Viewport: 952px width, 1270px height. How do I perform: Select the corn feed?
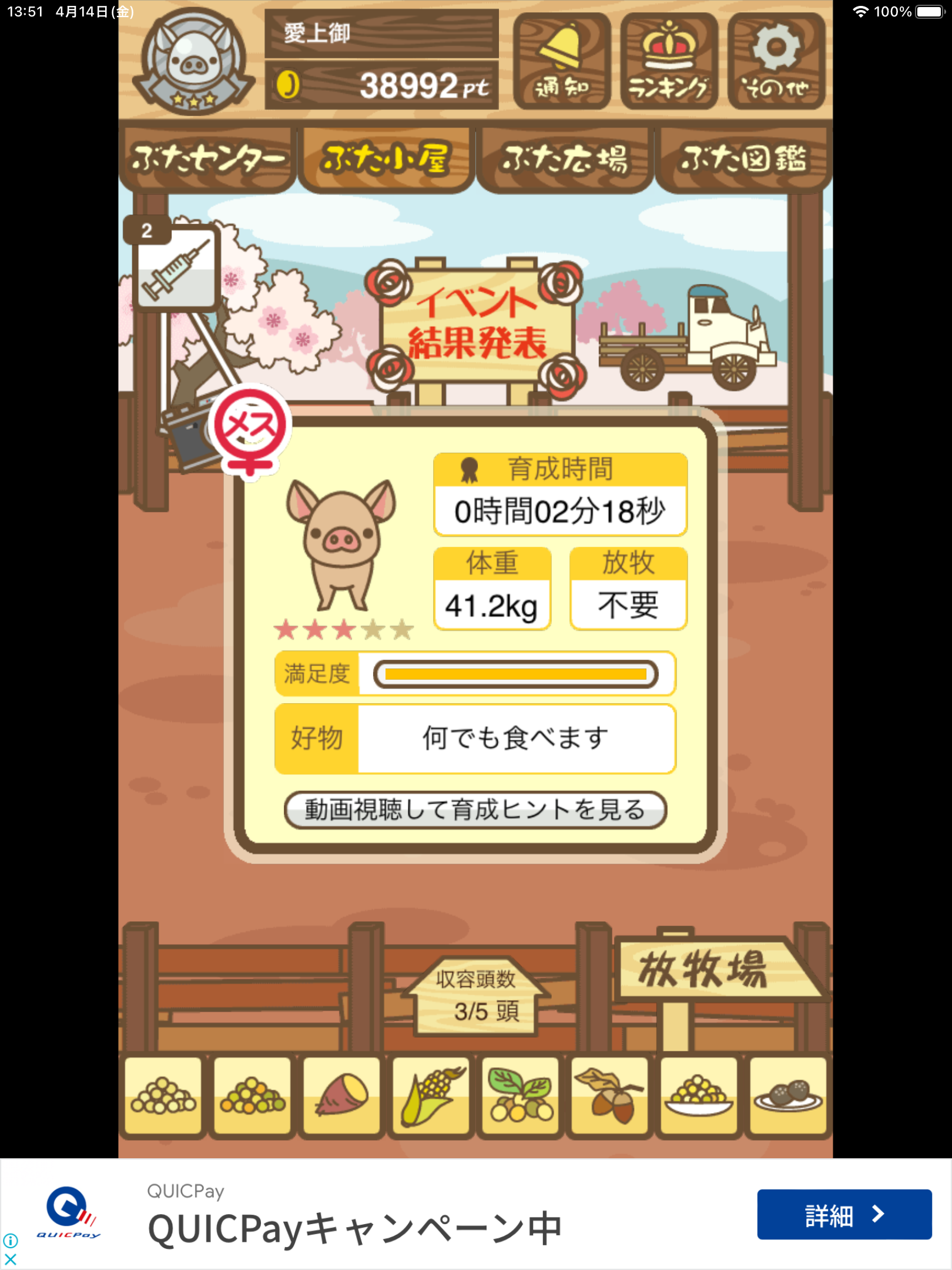431,1096
